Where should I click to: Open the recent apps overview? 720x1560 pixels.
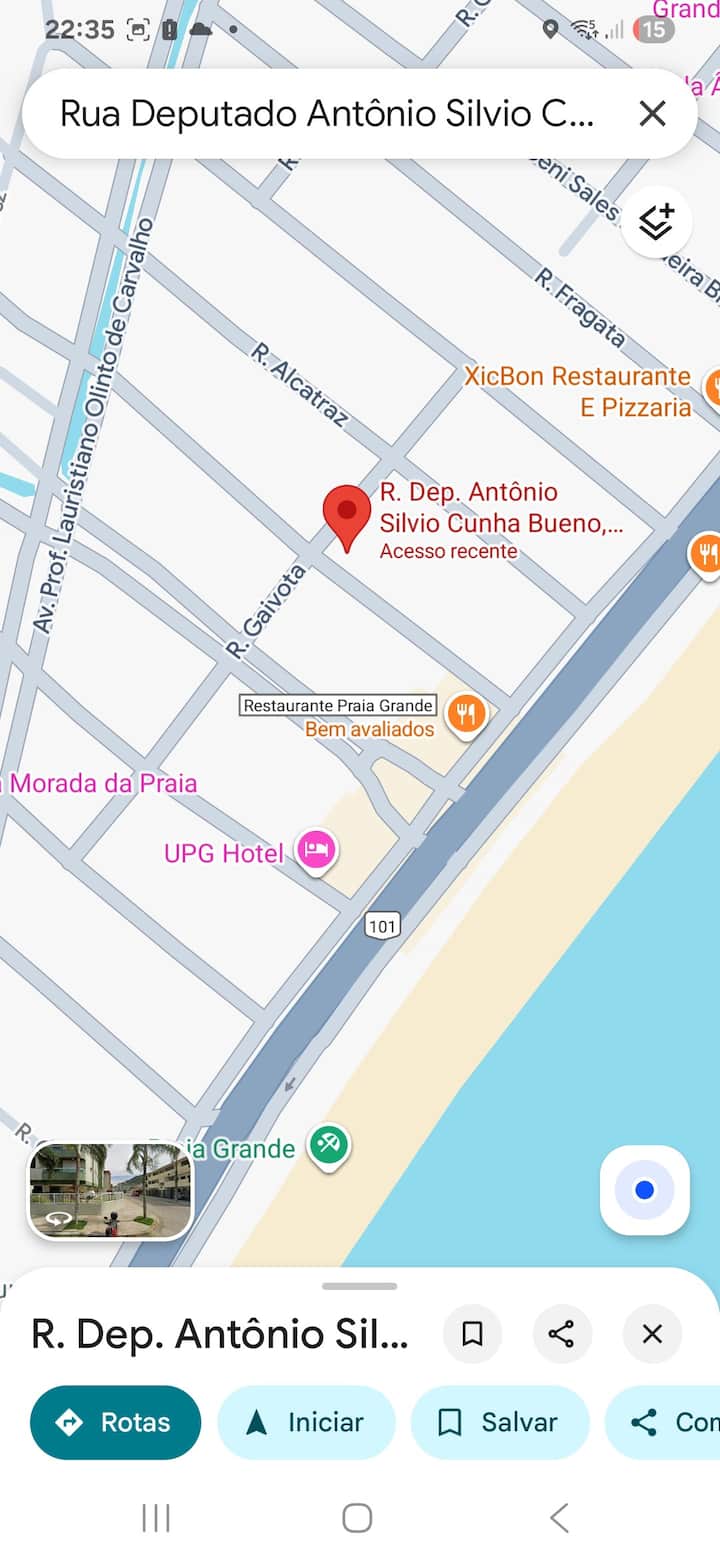pos(156,1518)
